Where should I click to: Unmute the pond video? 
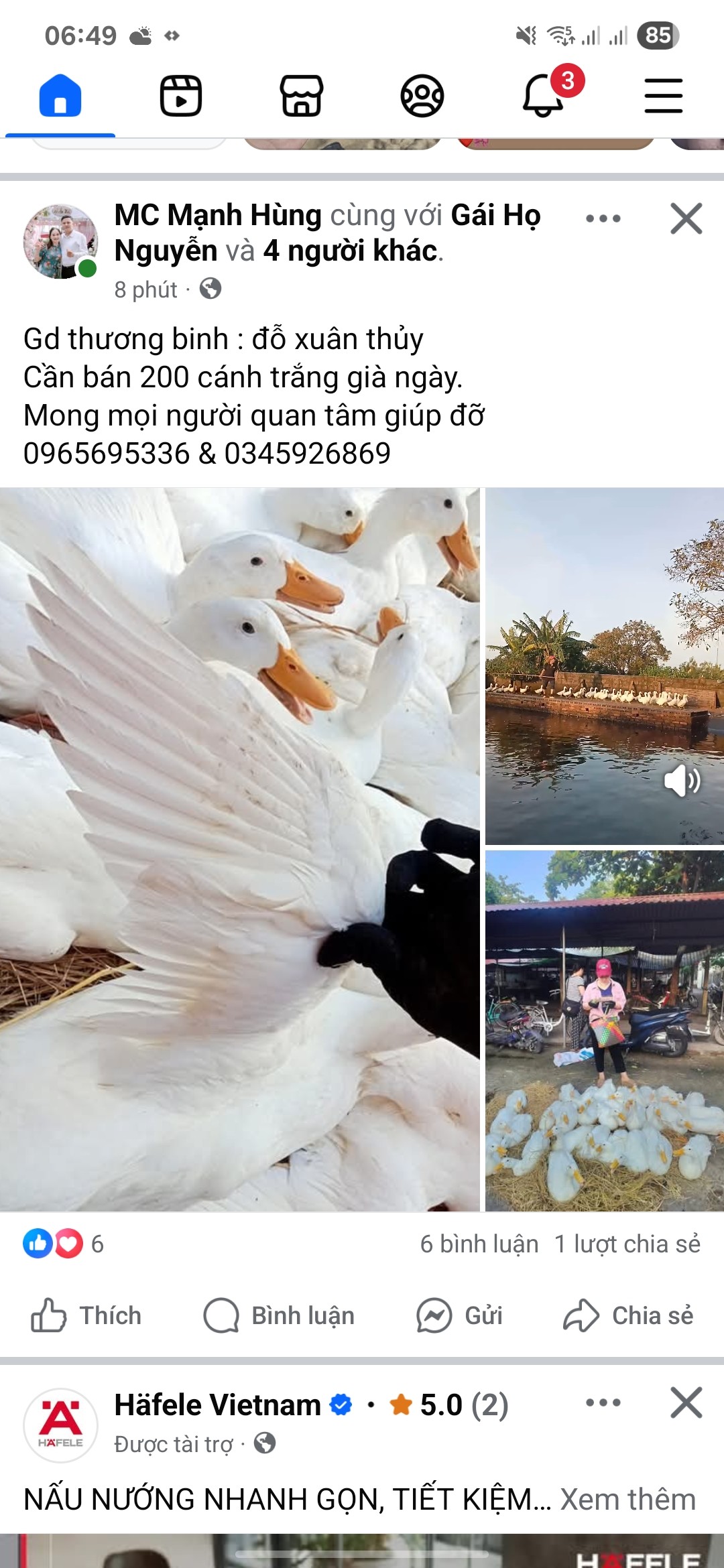[x=682, y=781]
